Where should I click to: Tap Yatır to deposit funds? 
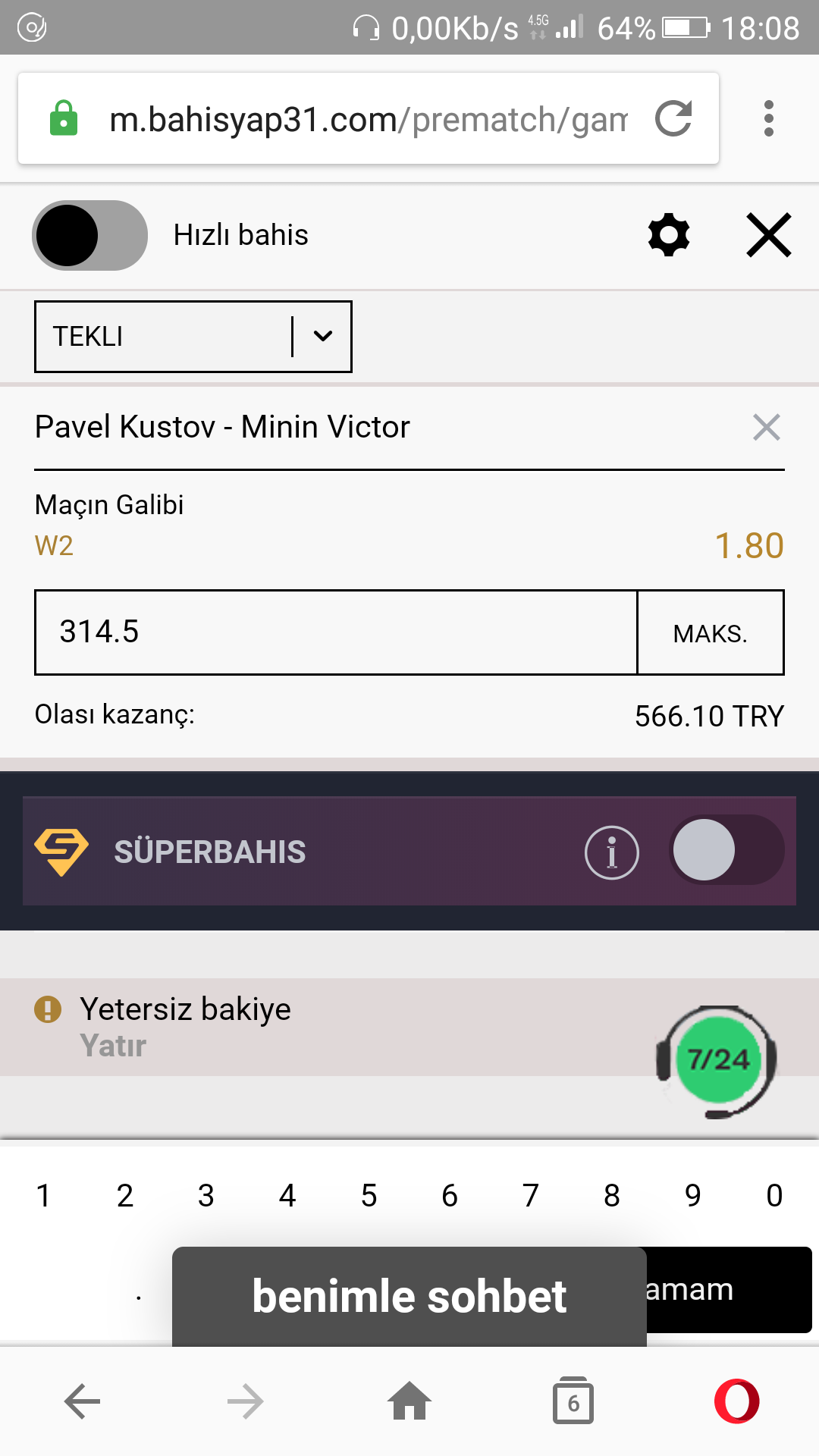click(x=113, y=1046)
